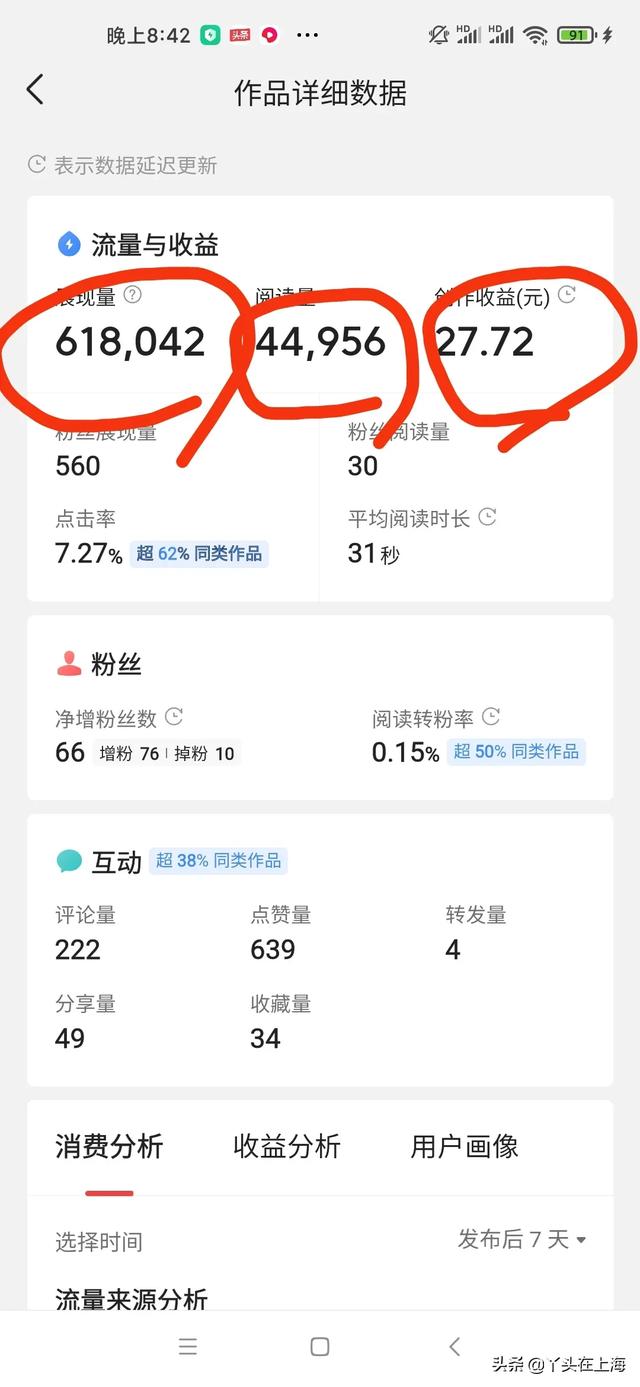
Task: Switch to the 收益分析 tab
Action: (287, 1147)
